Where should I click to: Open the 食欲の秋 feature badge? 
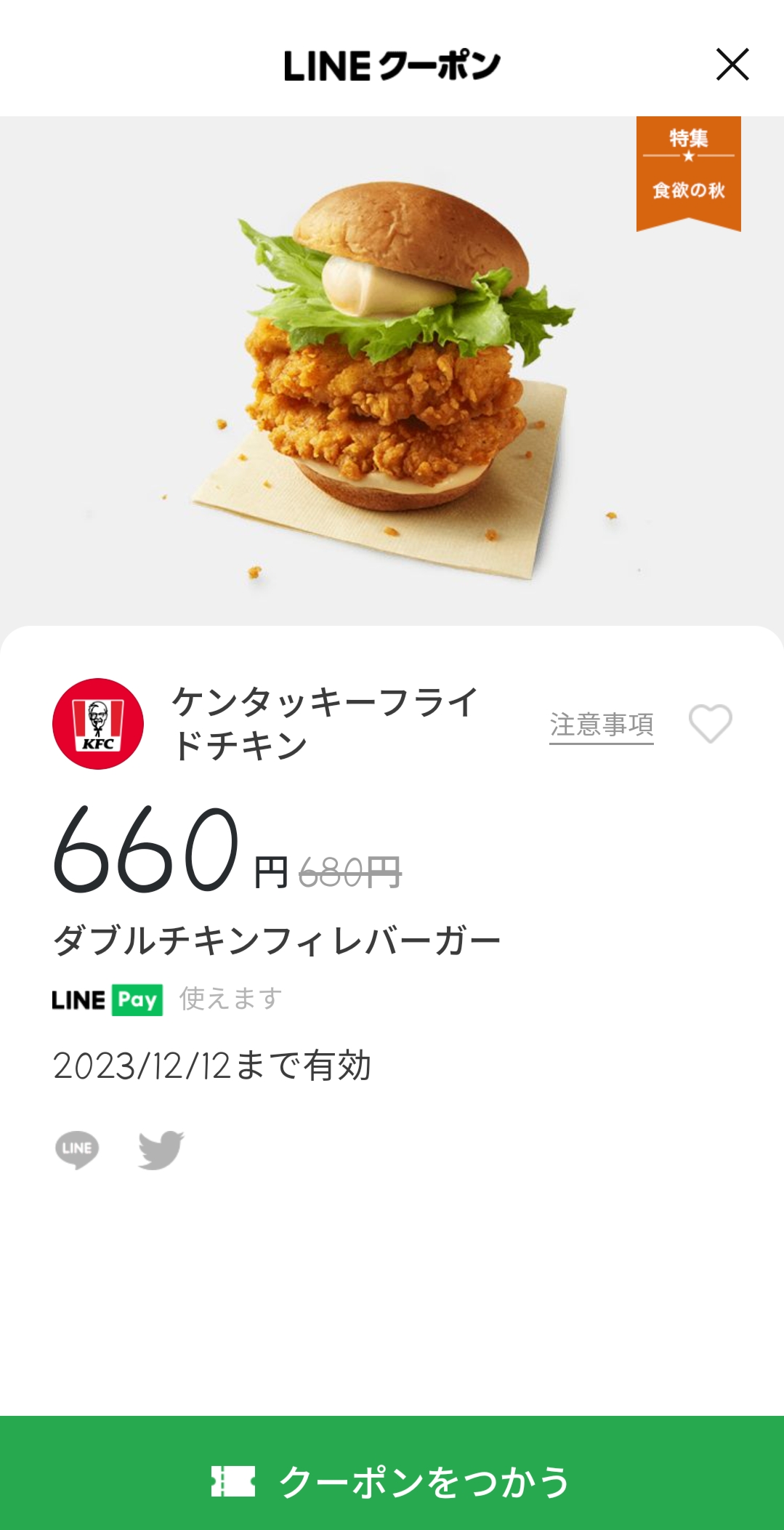click(688, 172)
